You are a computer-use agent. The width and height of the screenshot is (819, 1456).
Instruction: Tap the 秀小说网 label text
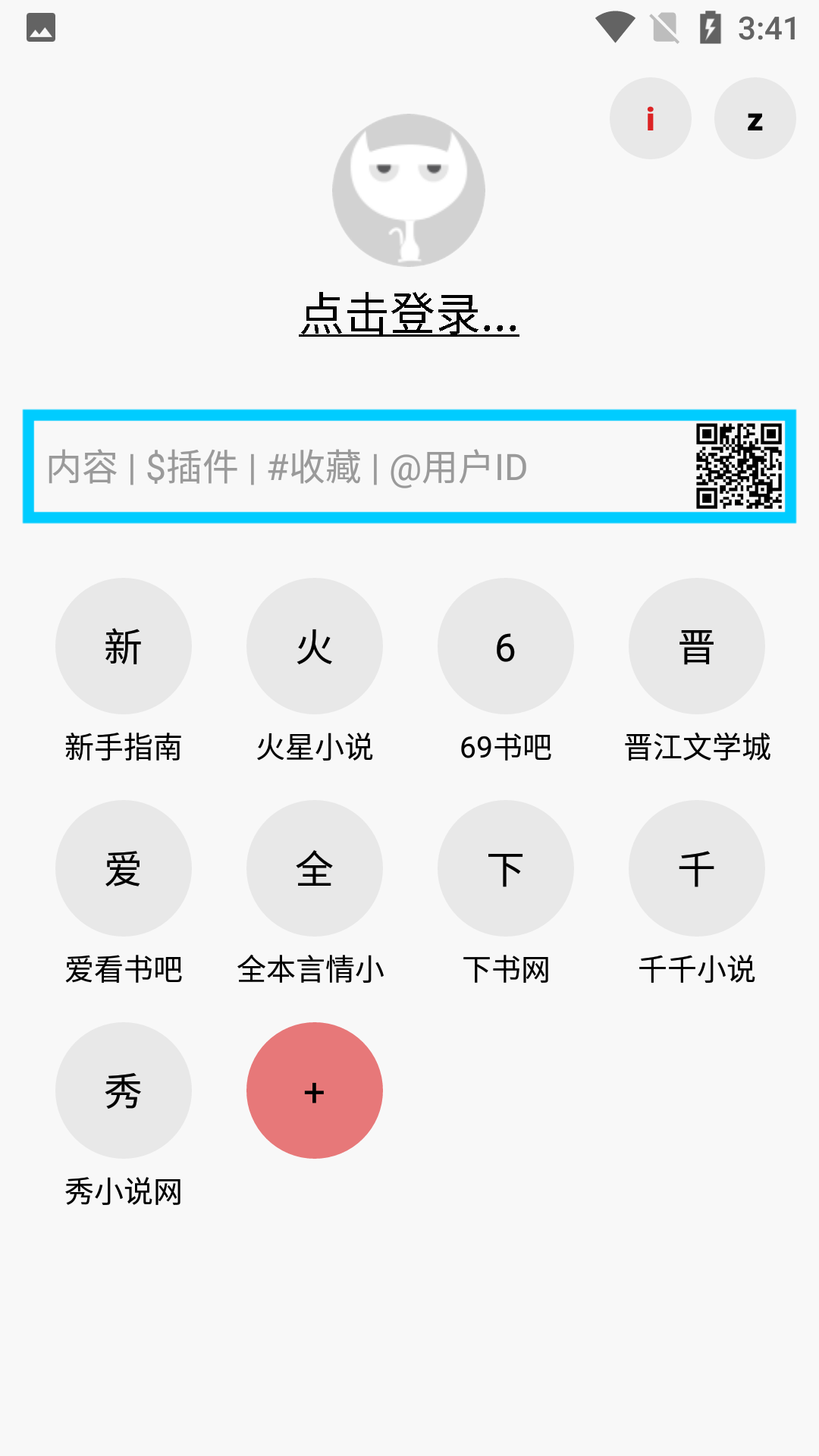pyautogui.click(x=124, y=1193)
